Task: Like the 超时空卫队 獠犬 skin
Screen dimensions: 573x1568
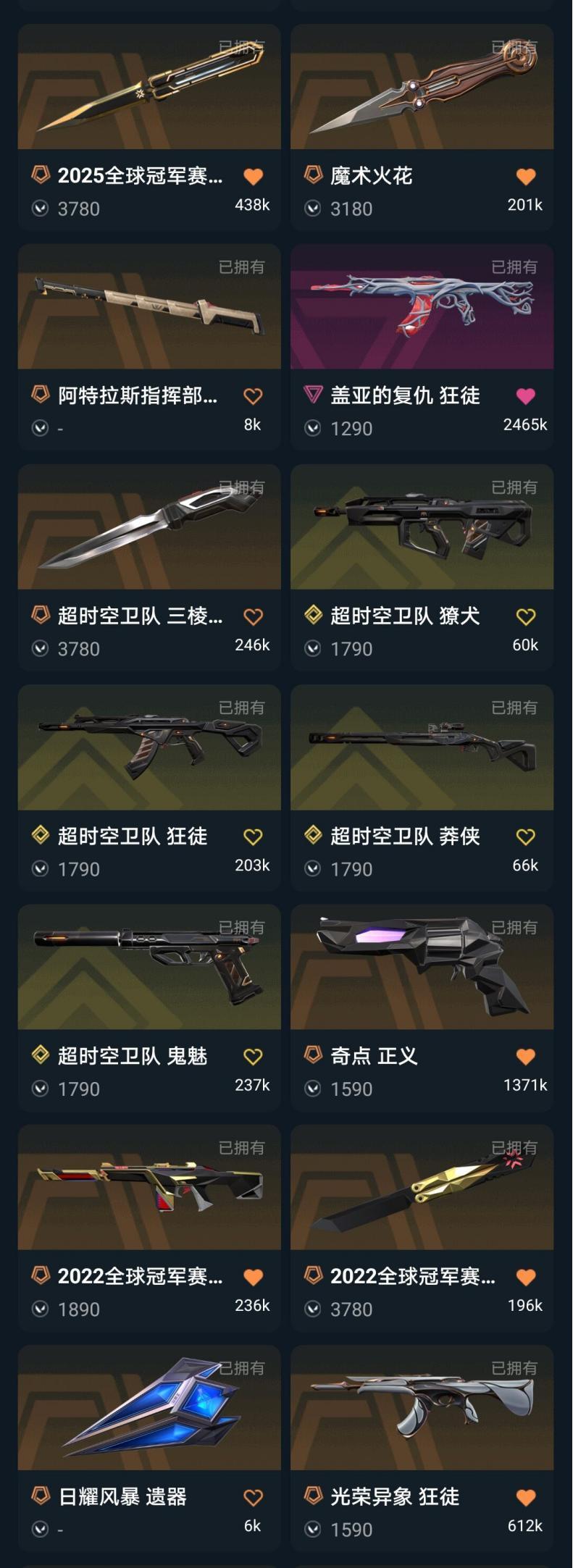Action: [x=525, y=616]
